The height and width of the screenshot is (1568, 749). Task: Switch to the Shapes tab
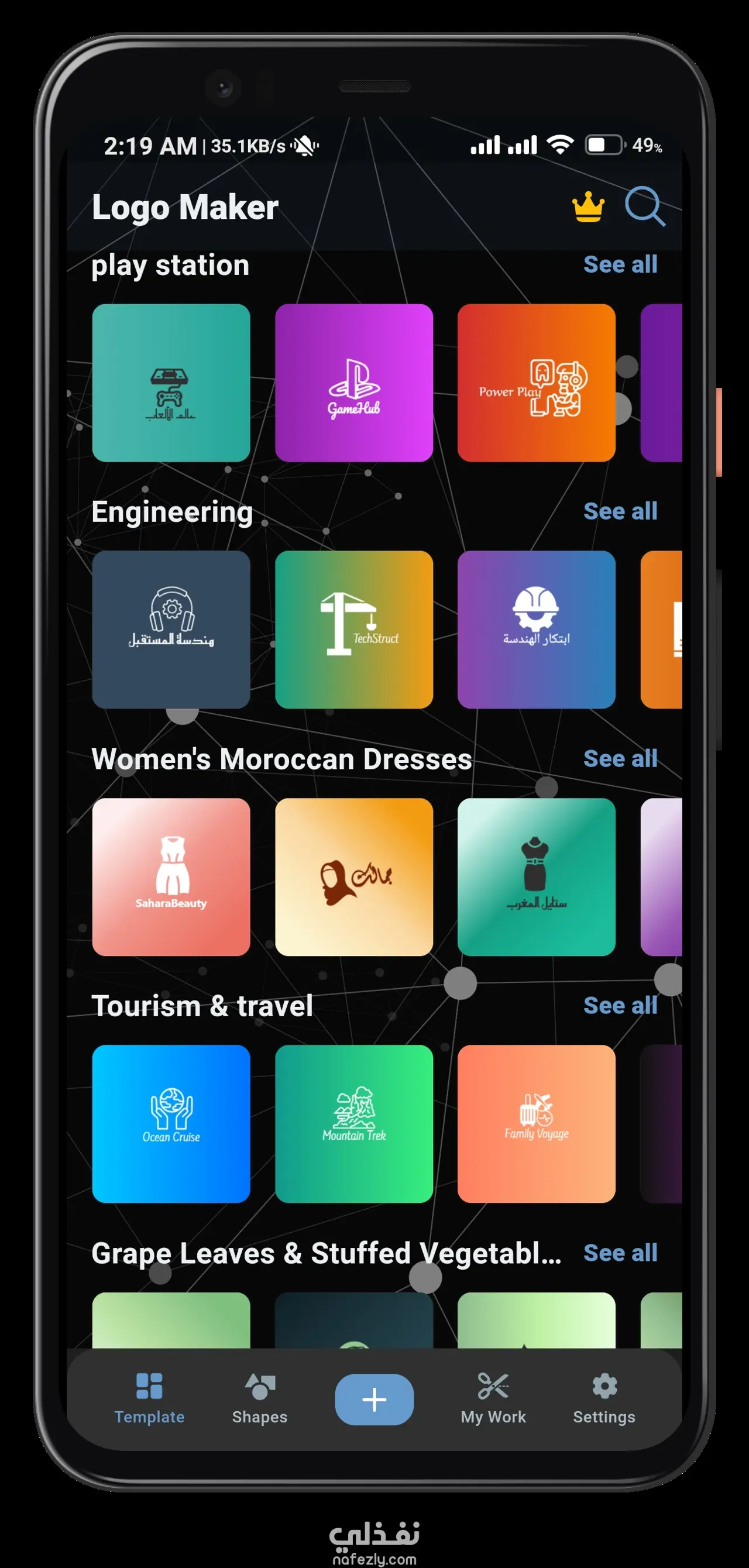coord(259,1399)
